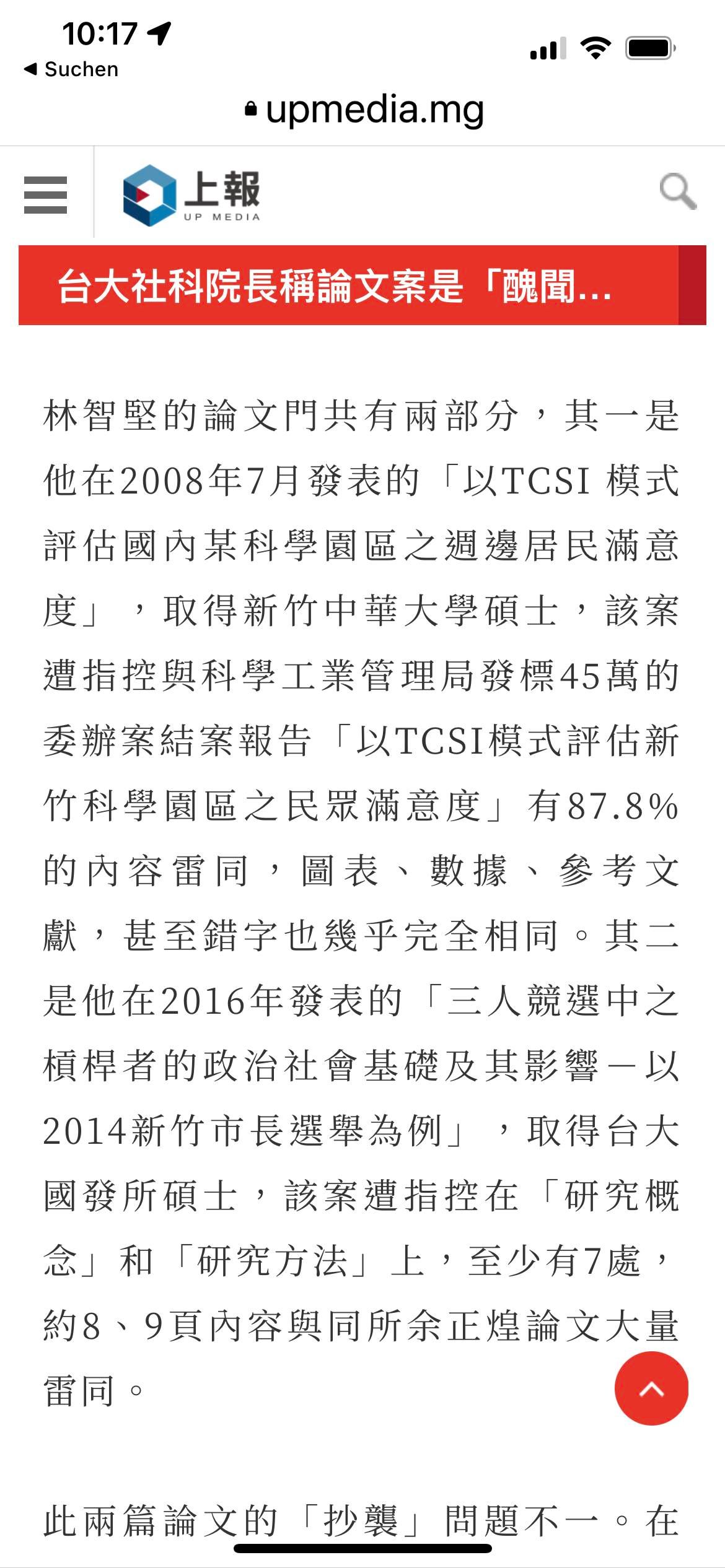
Task: Open the red article title banner
Action: pyautogui.click(x=362, y=285)
